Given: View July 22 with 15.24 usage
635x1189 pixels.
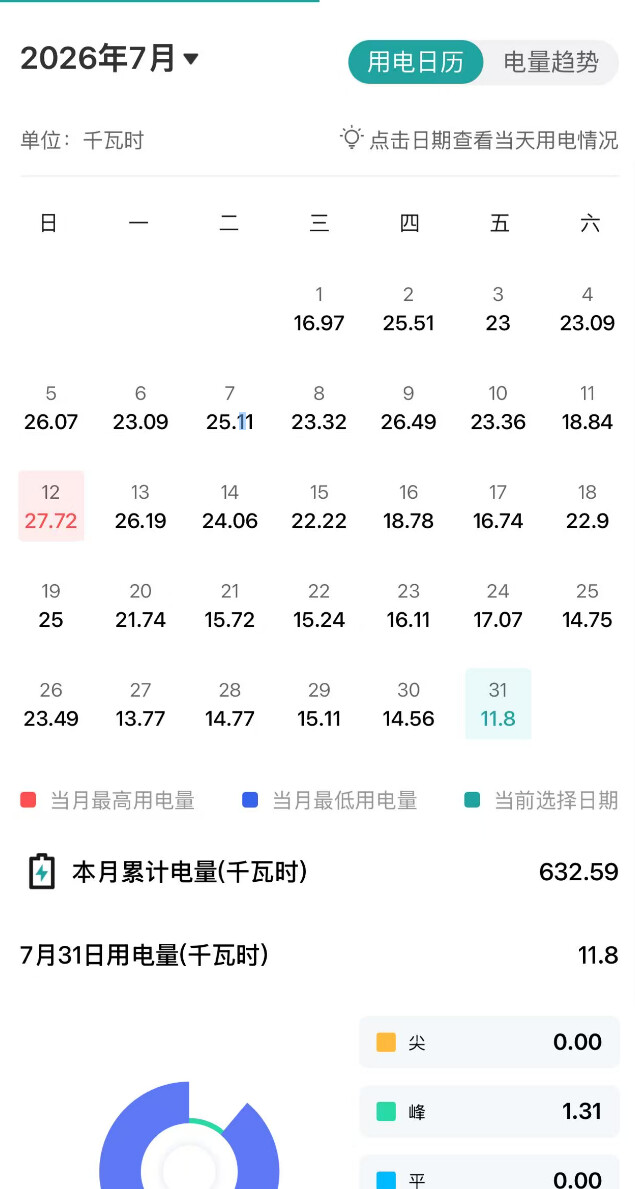Looking at the screenshot, I should 319,605.
